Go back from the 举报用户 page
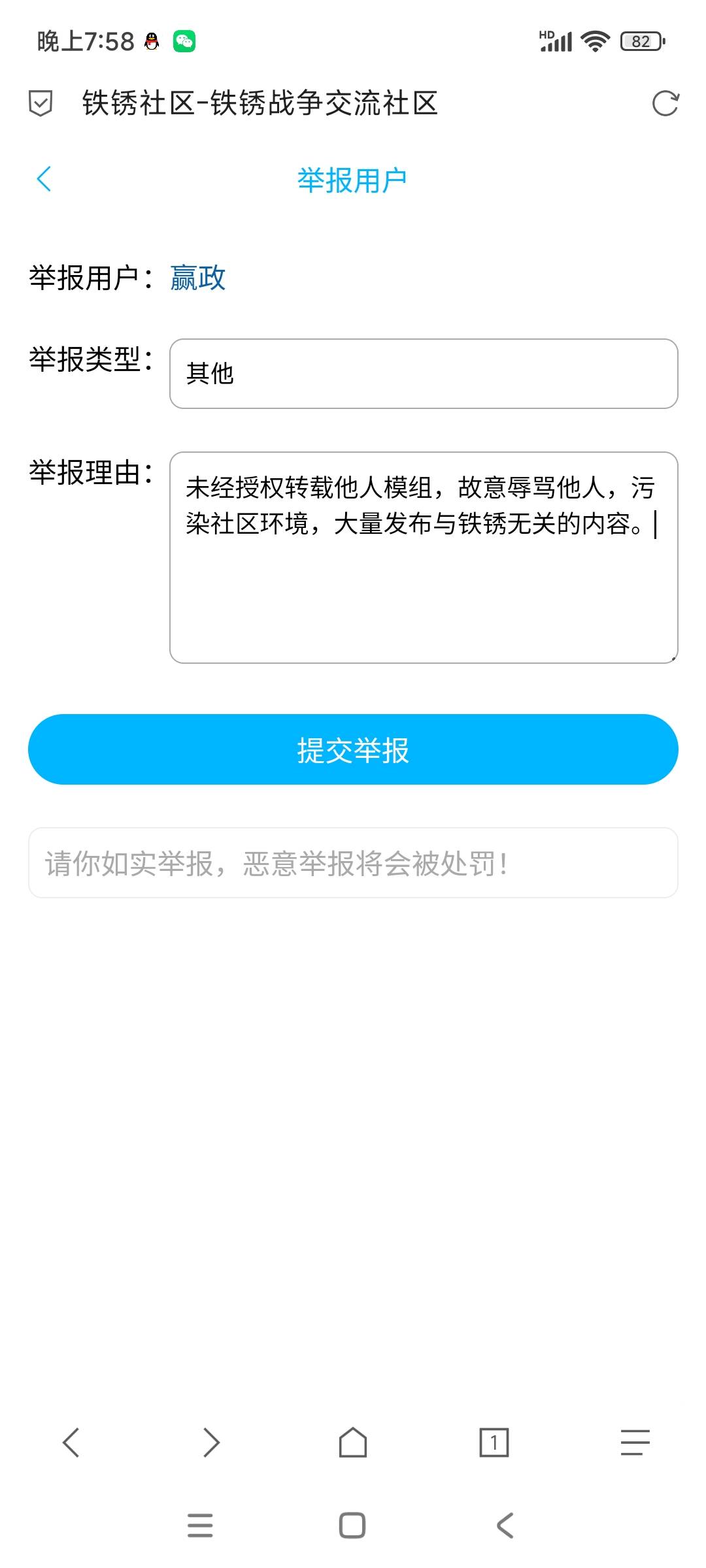This screenshot has width=706, height=1568. click(x=44, y=179)
